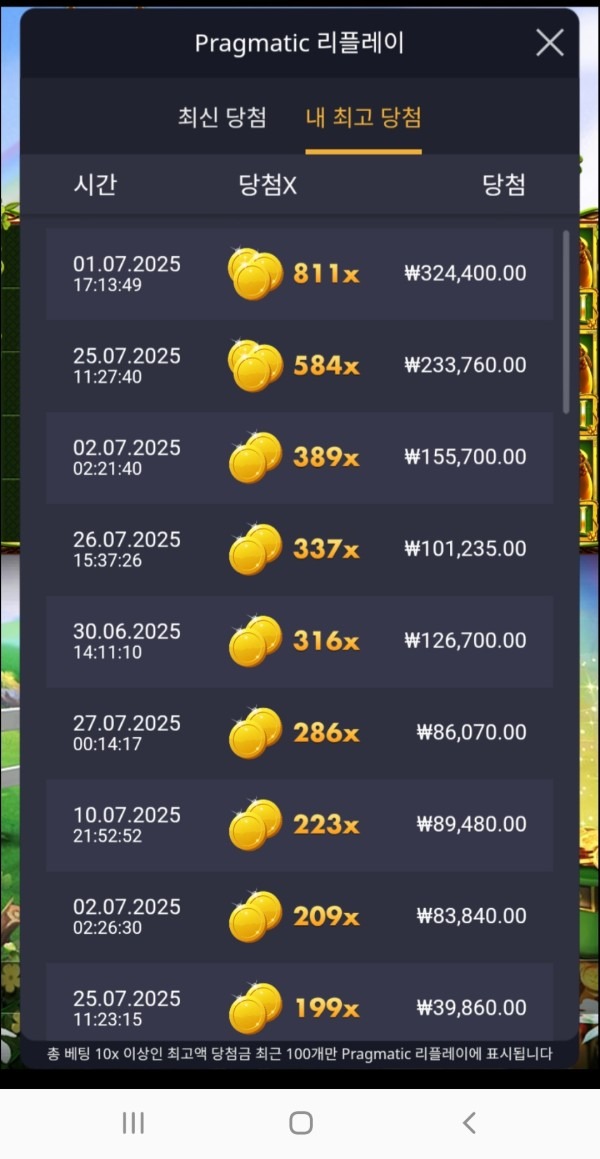The image size is (600, 1159).
Task: Select the 내 최고 당첨 tab
Action: click(x=363, y=118)
